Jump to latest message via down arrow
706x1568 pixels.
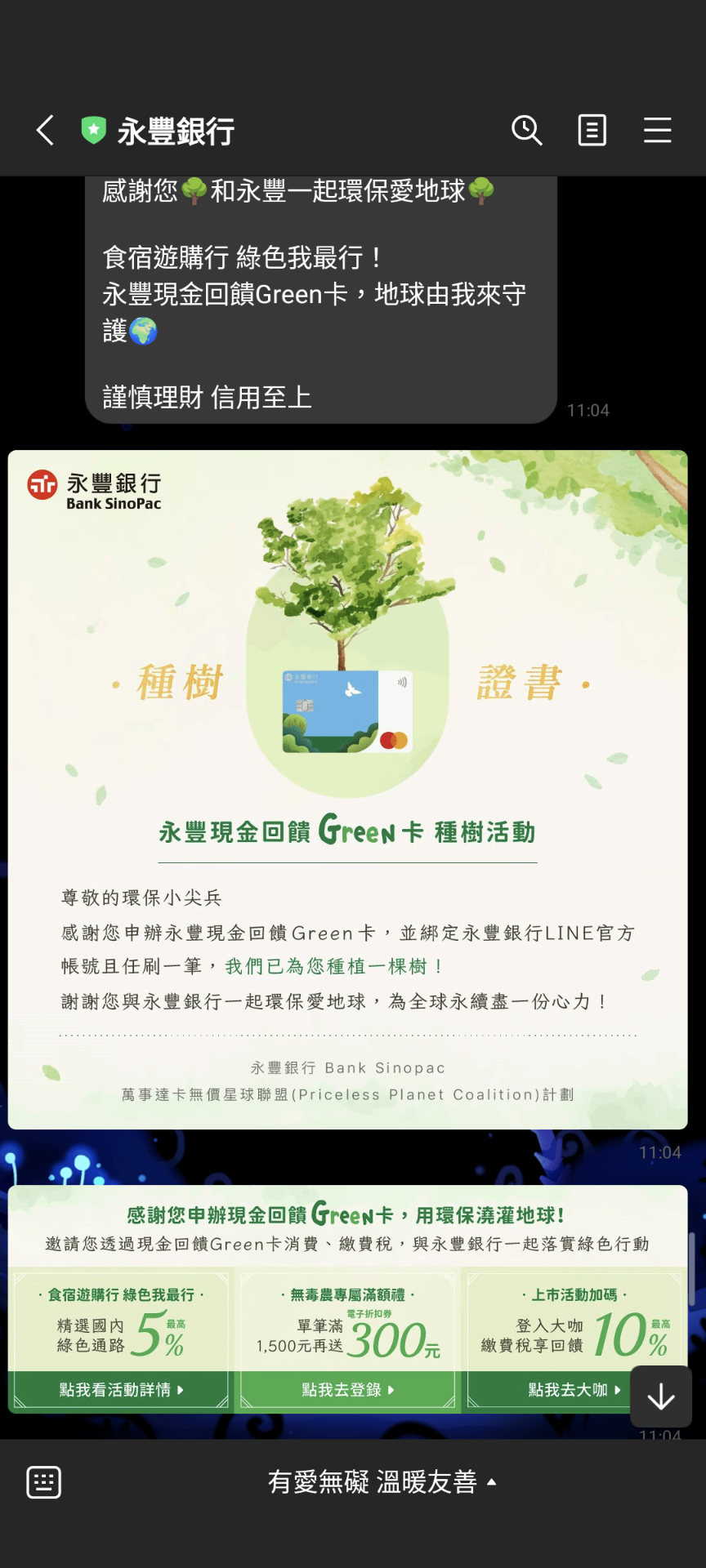[x=660, y=1398]
